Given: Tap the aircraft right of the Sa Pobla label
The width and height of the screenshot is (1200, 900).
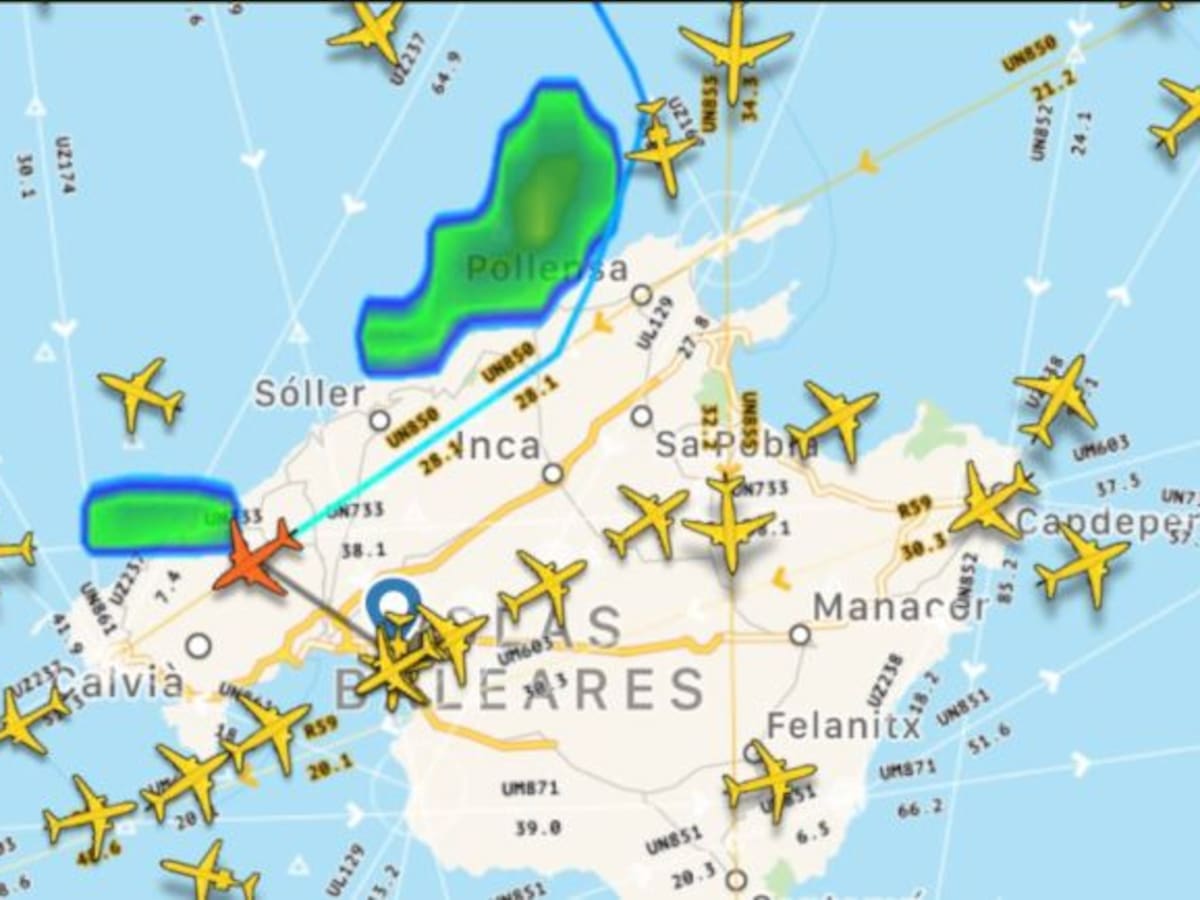Looking at the screenshot, I should pos(832,418).
